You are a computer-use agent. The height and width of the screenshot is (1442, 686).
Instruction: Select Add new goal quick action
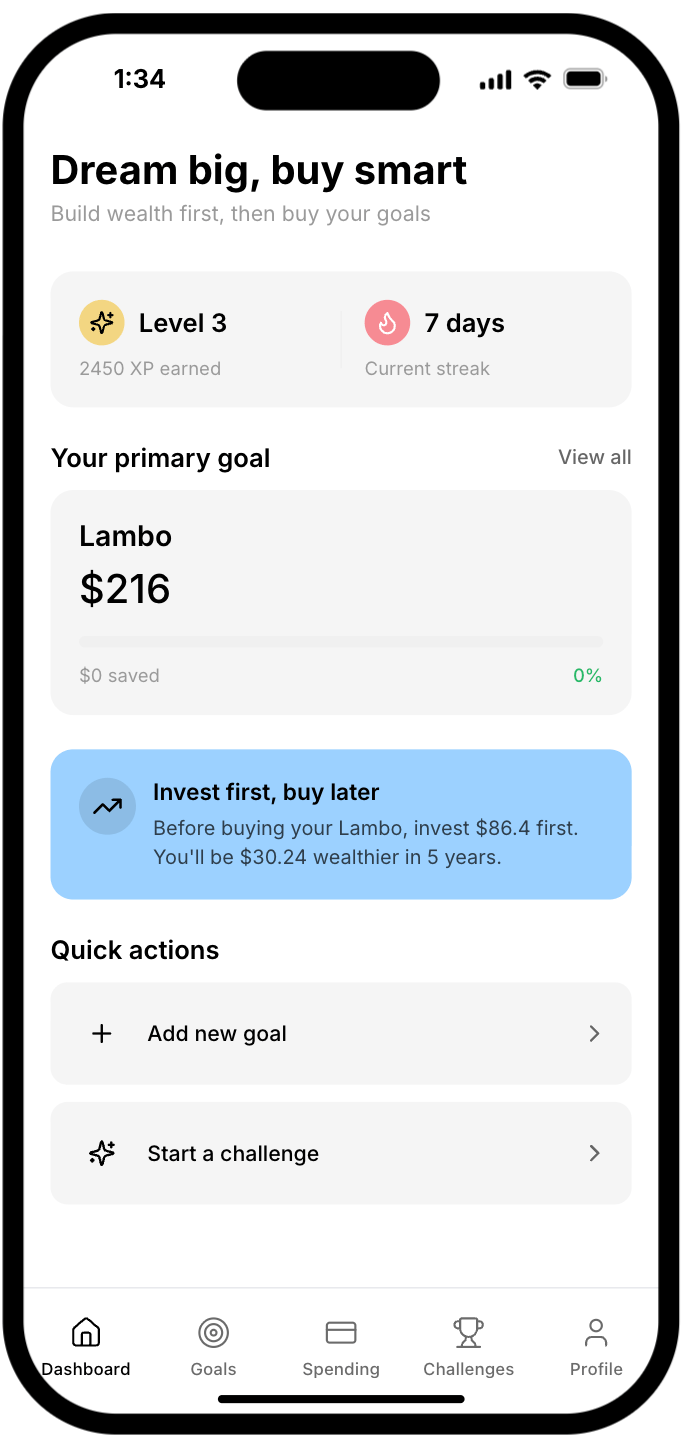coord(341,1034)
